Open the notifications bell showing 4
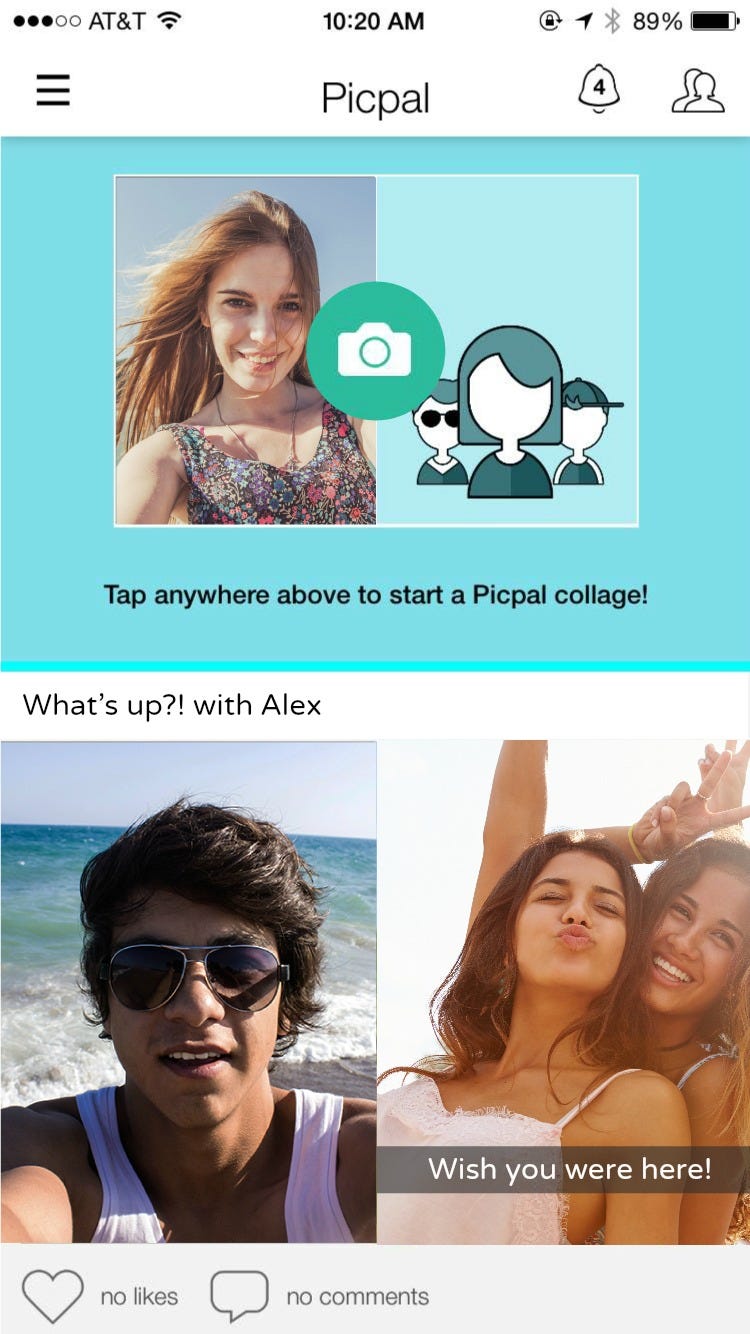 click(599, 90)
